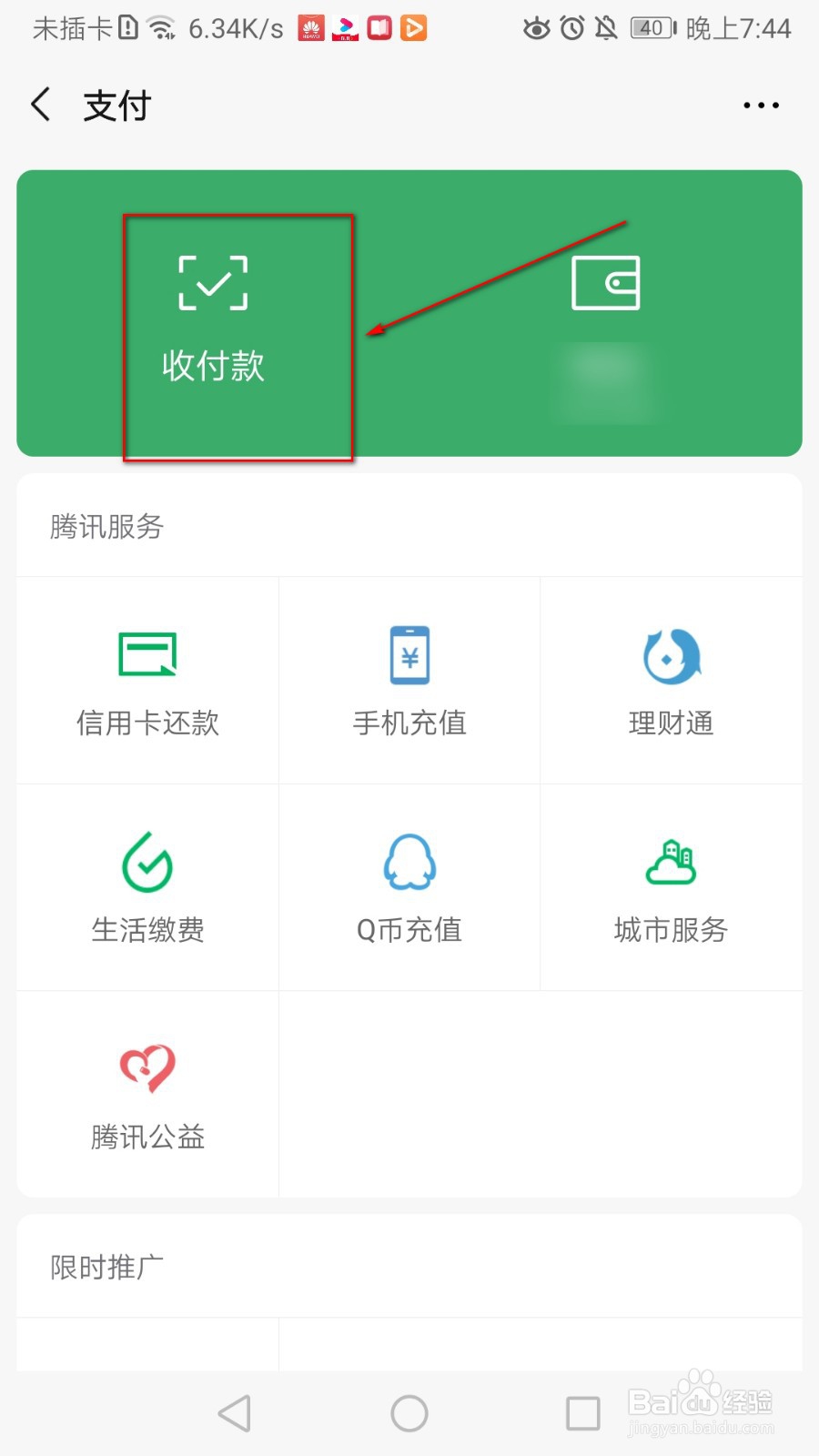
Task: Open 信用卡还款
Action: (x=147, y=681)
